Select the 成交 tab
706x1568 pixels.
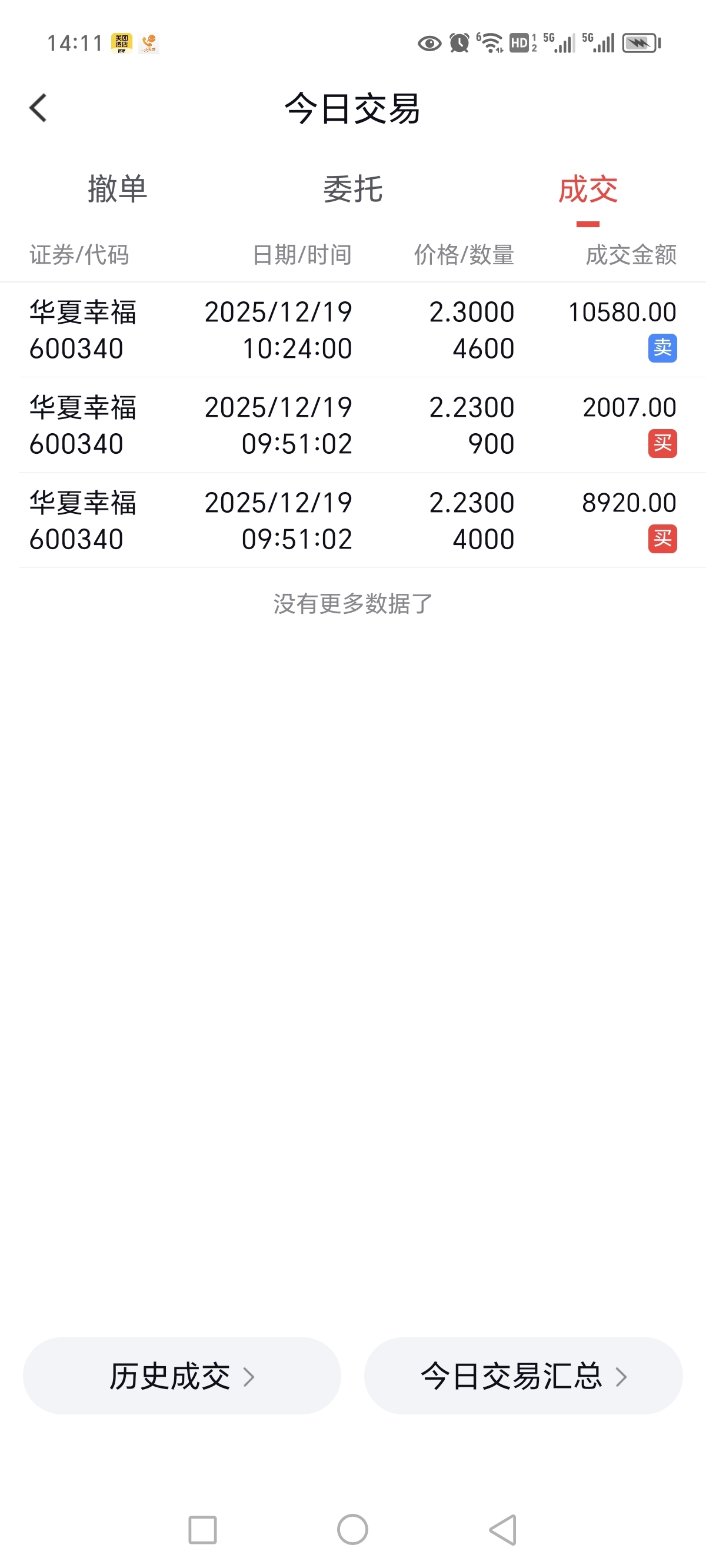[588, 190]
